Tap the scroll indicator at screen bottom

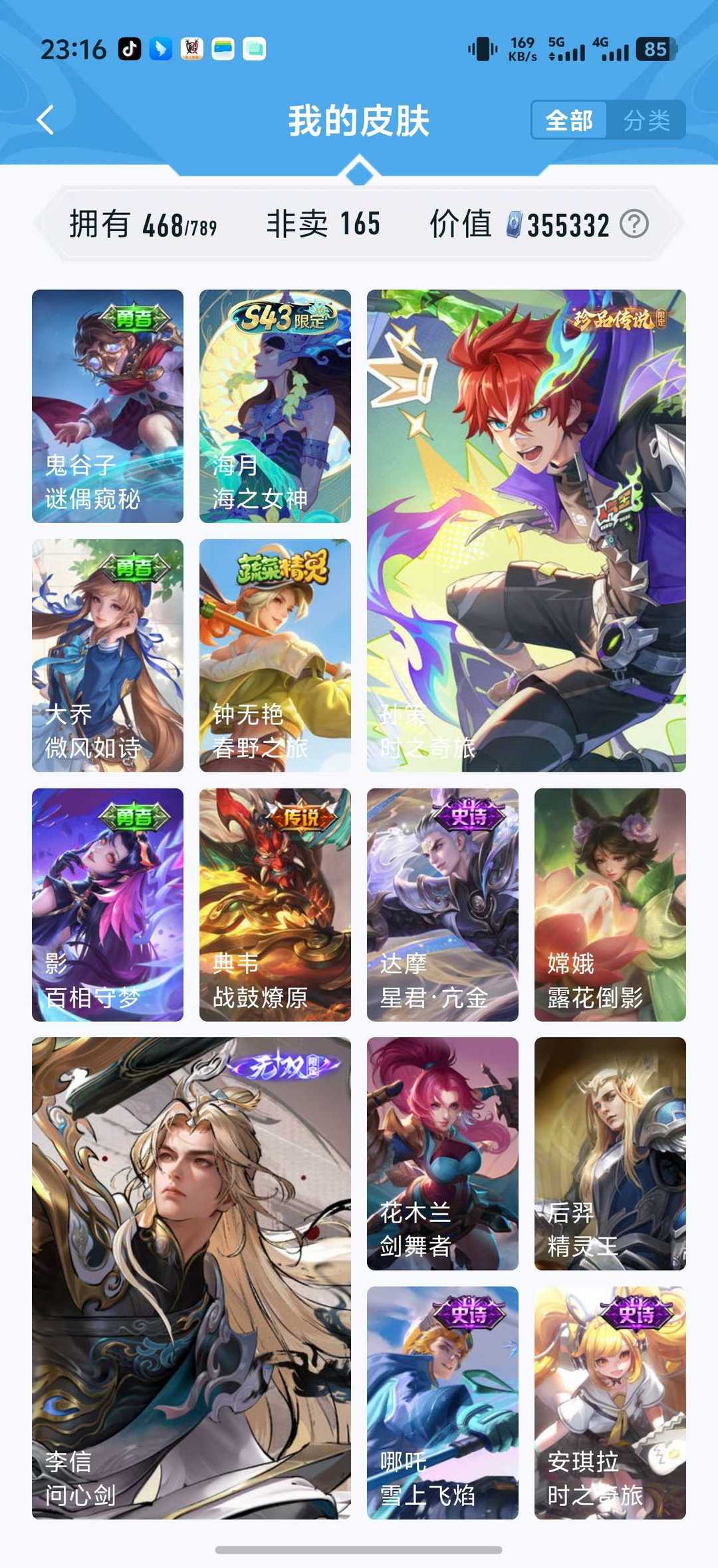359,1550
